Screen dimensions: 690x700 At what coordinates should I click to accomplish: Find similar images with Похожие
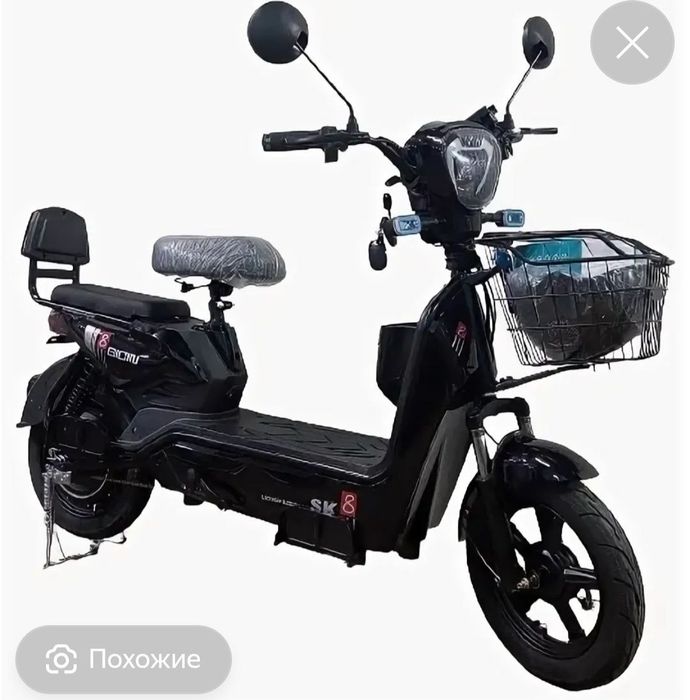pyautogui.click(x=123, y=659)
